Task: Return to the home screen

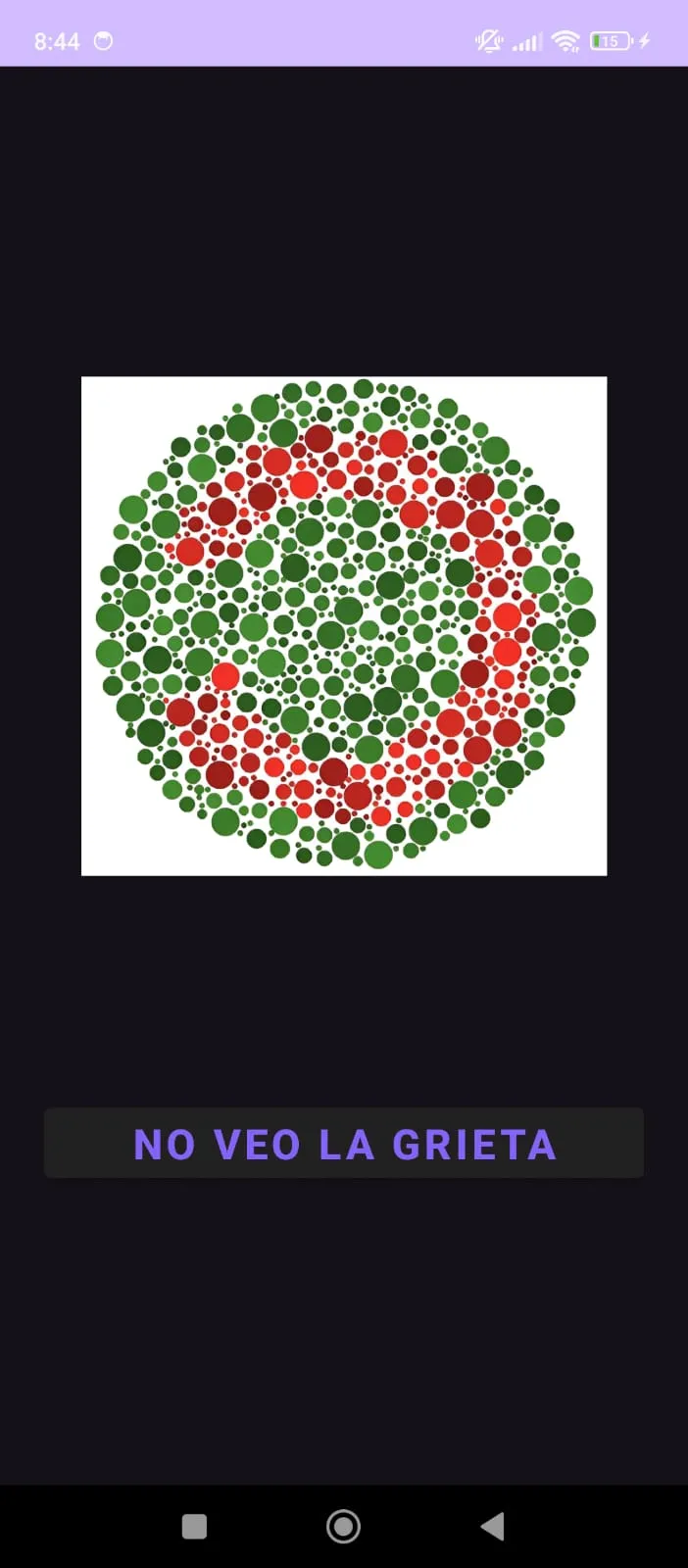Action: [x=343, y=1526]
